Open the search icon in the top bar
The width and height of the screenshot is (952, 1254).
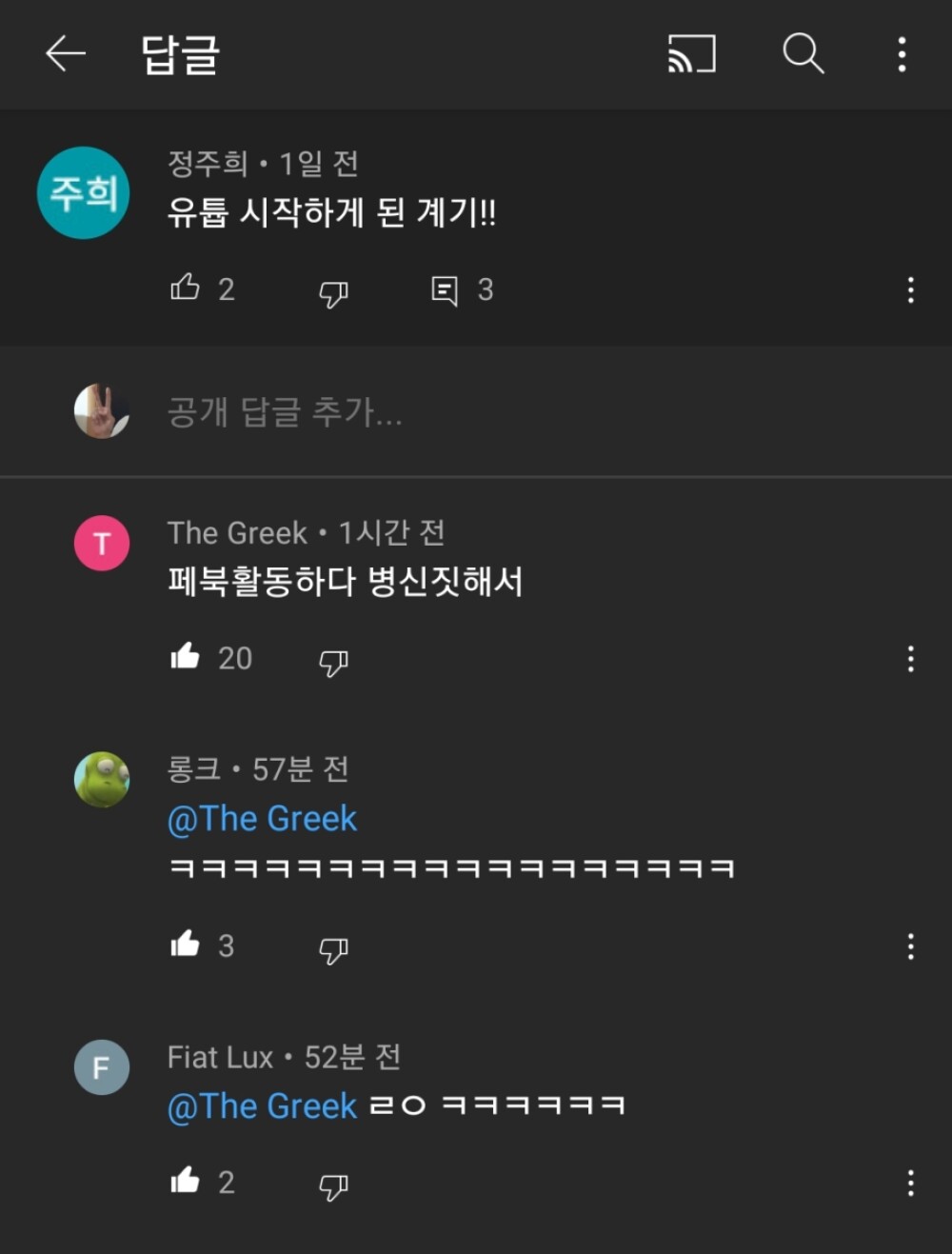[803, 54]
